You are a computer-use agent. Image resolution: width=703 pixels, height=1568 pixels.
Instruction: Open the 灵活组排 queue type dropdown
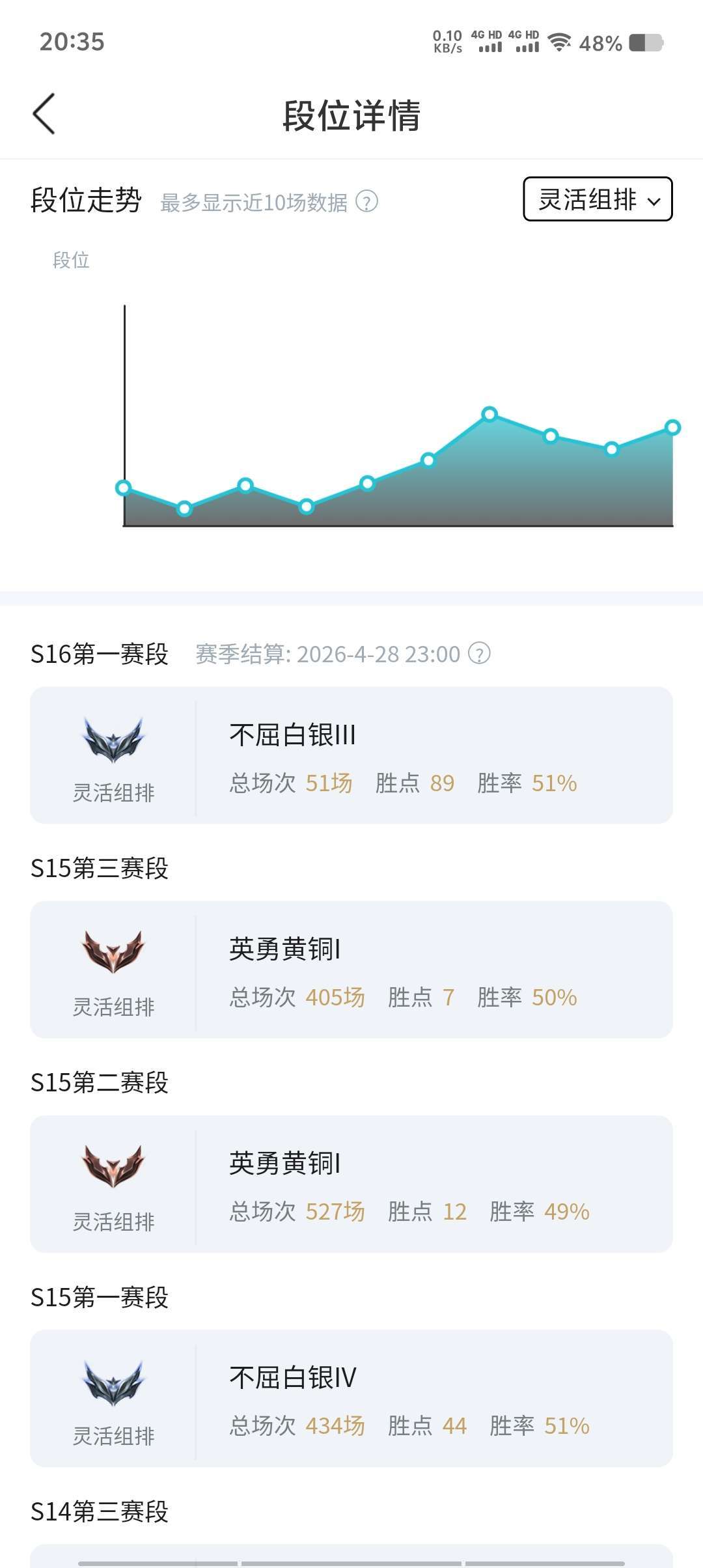click(x=596, y=200)
